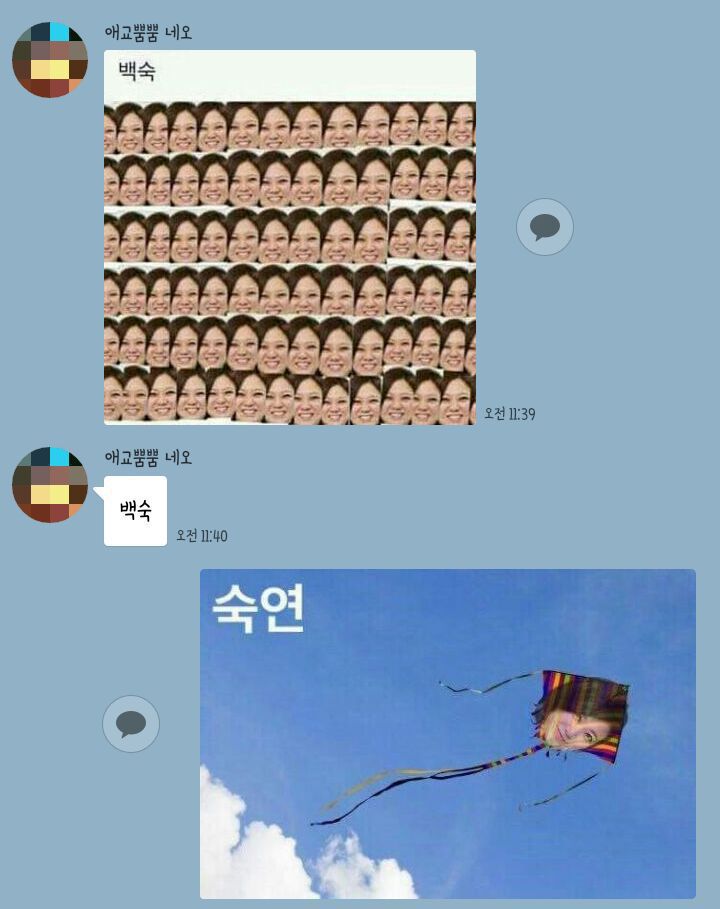Open the sender's profile picture above the image

[x=50, y=60]
